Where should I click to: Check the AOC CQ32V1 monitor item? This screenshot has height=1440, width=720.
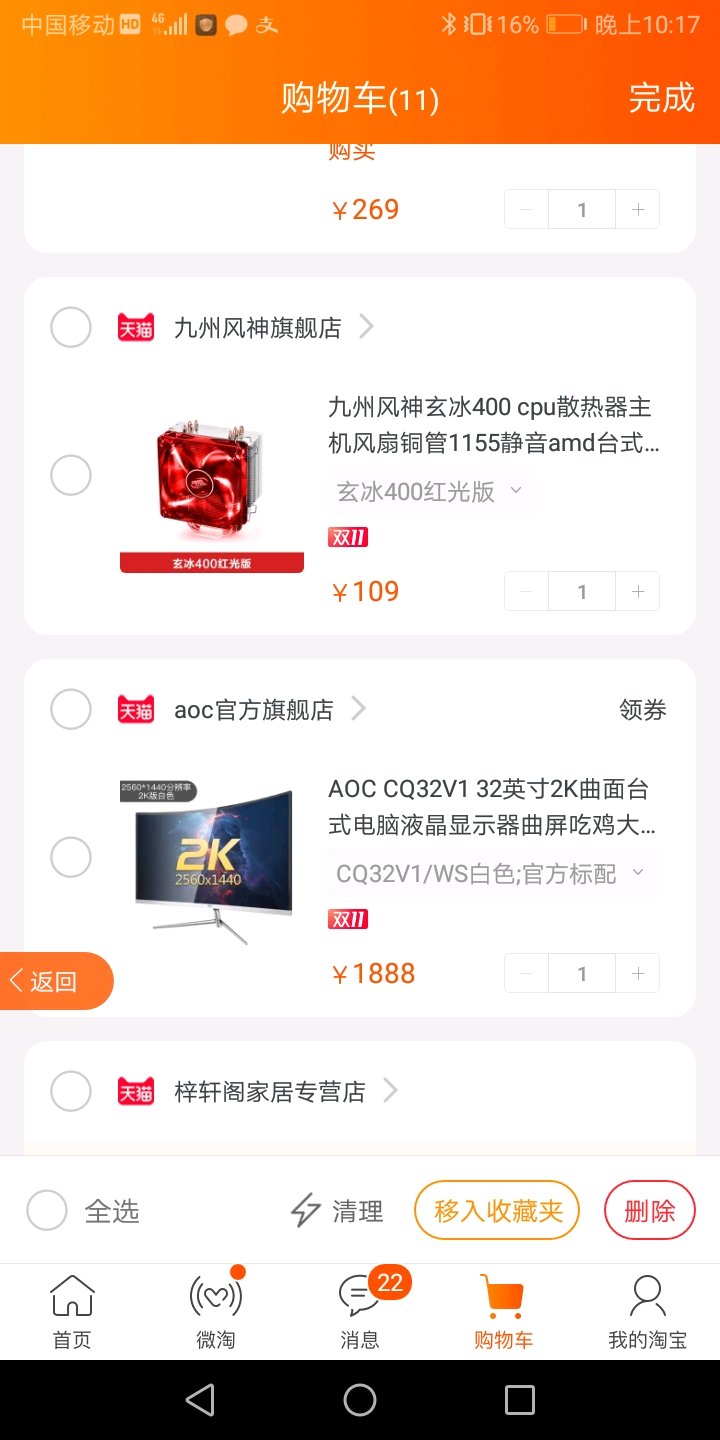tap(71, 857)
